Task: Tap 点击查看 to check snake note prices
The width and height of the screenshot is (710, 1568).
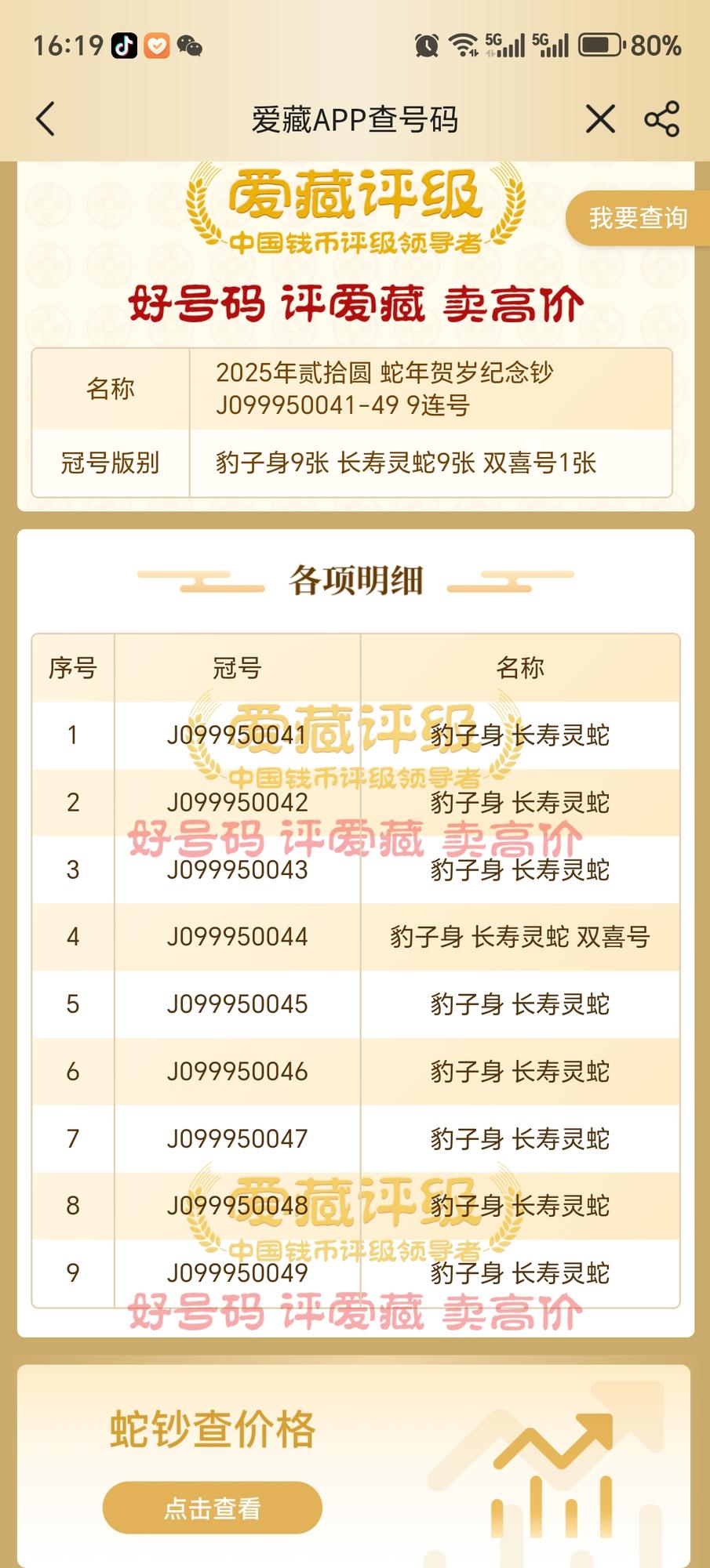Action: tap(213, 1508)
